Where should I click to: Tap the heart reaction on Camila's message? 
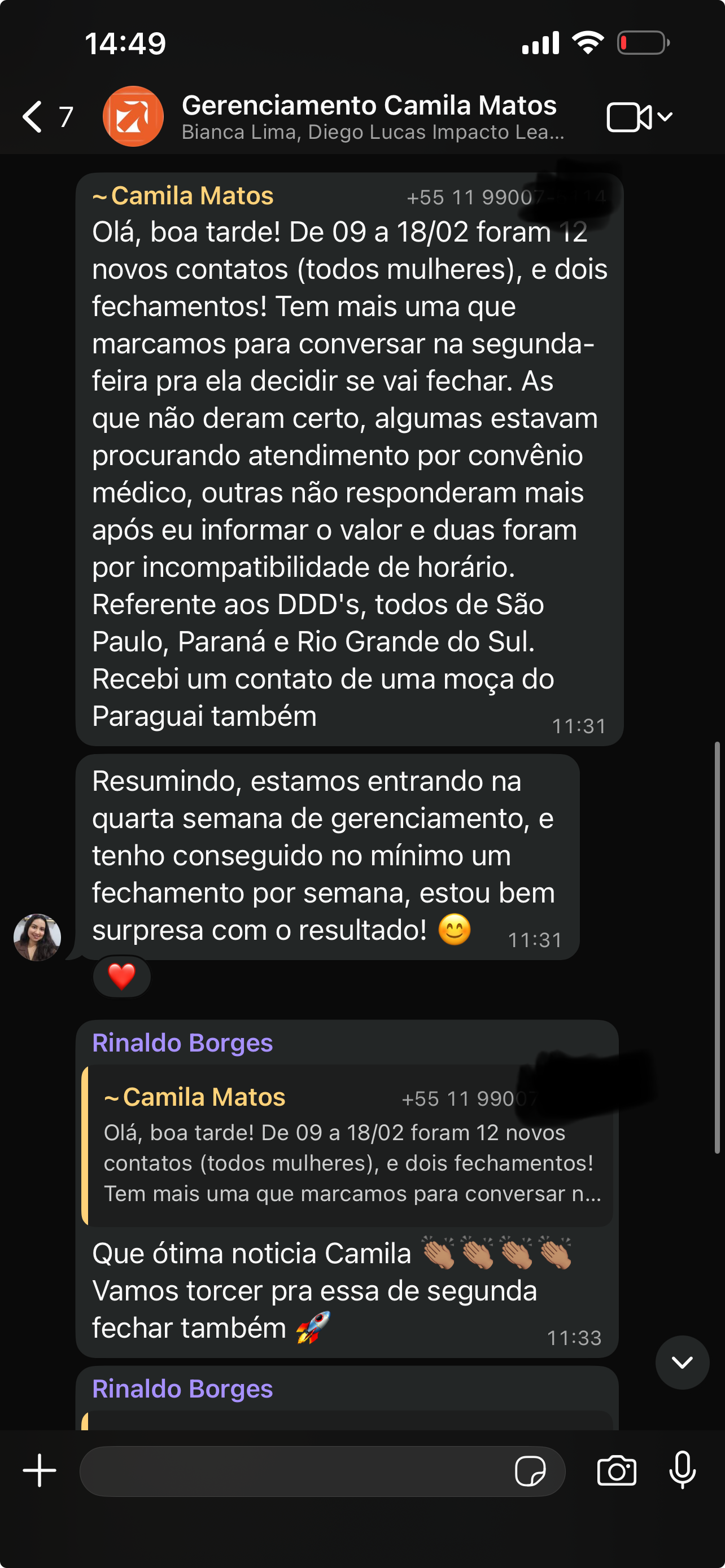[x=121, y=976]
